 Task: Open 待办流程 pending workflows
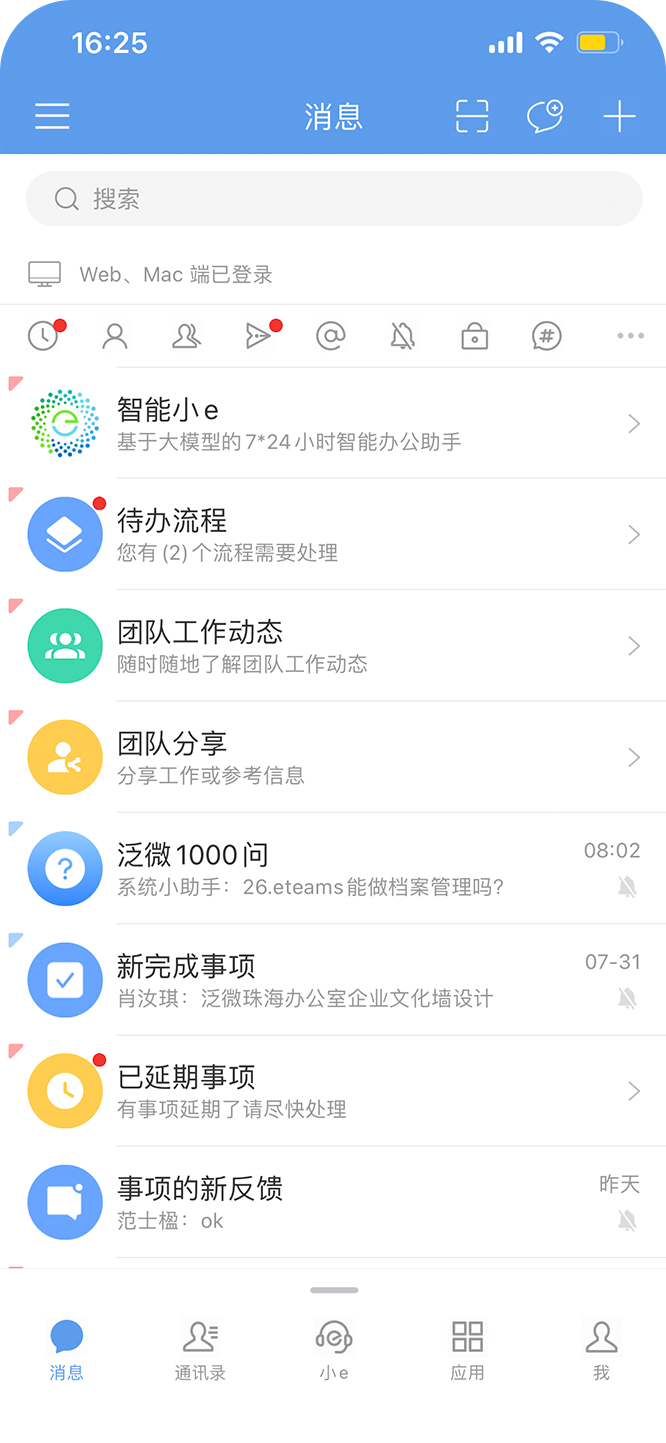(333, 535)
